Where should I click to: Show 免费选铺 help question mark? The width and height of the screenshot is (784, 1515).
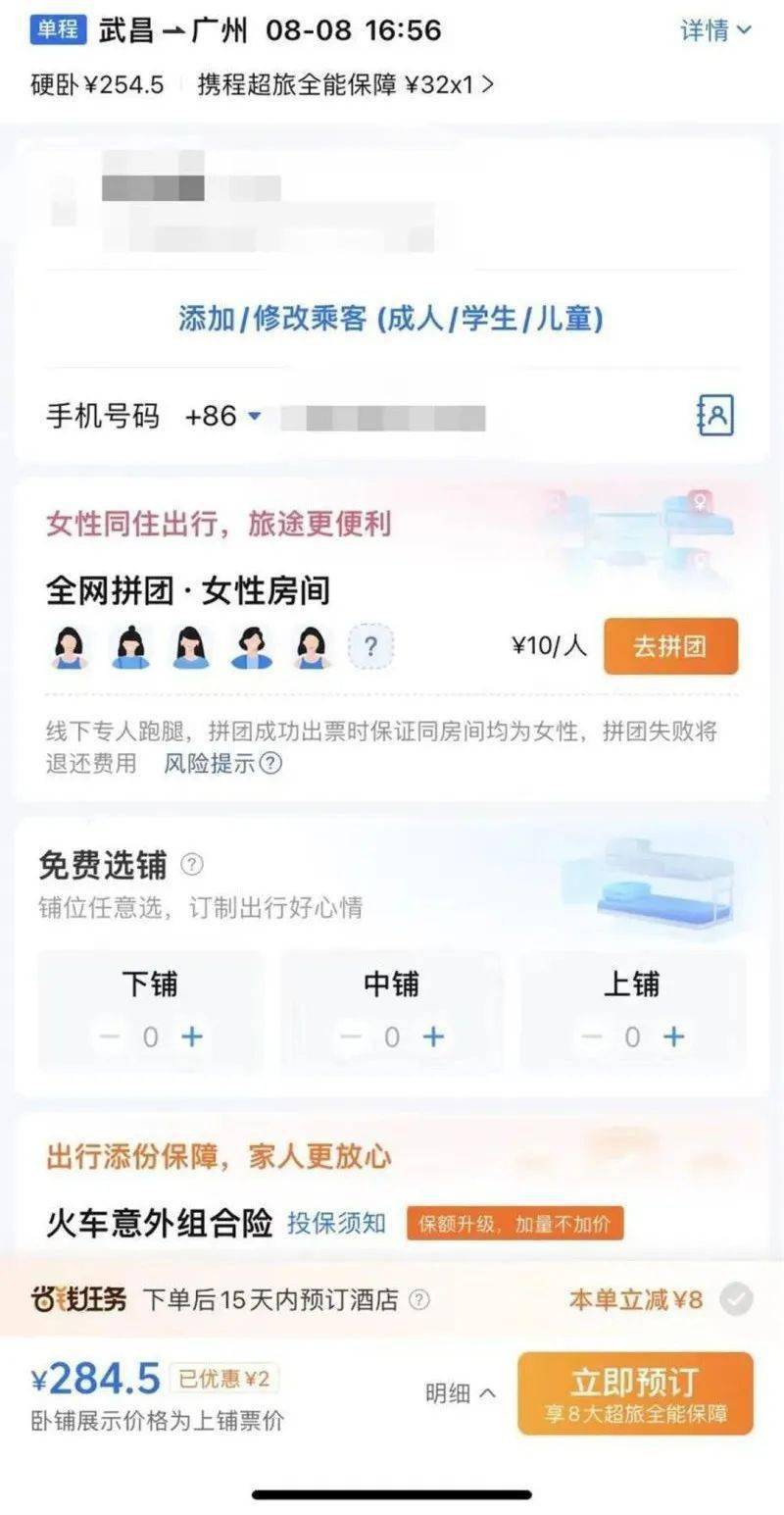(193, 865)
